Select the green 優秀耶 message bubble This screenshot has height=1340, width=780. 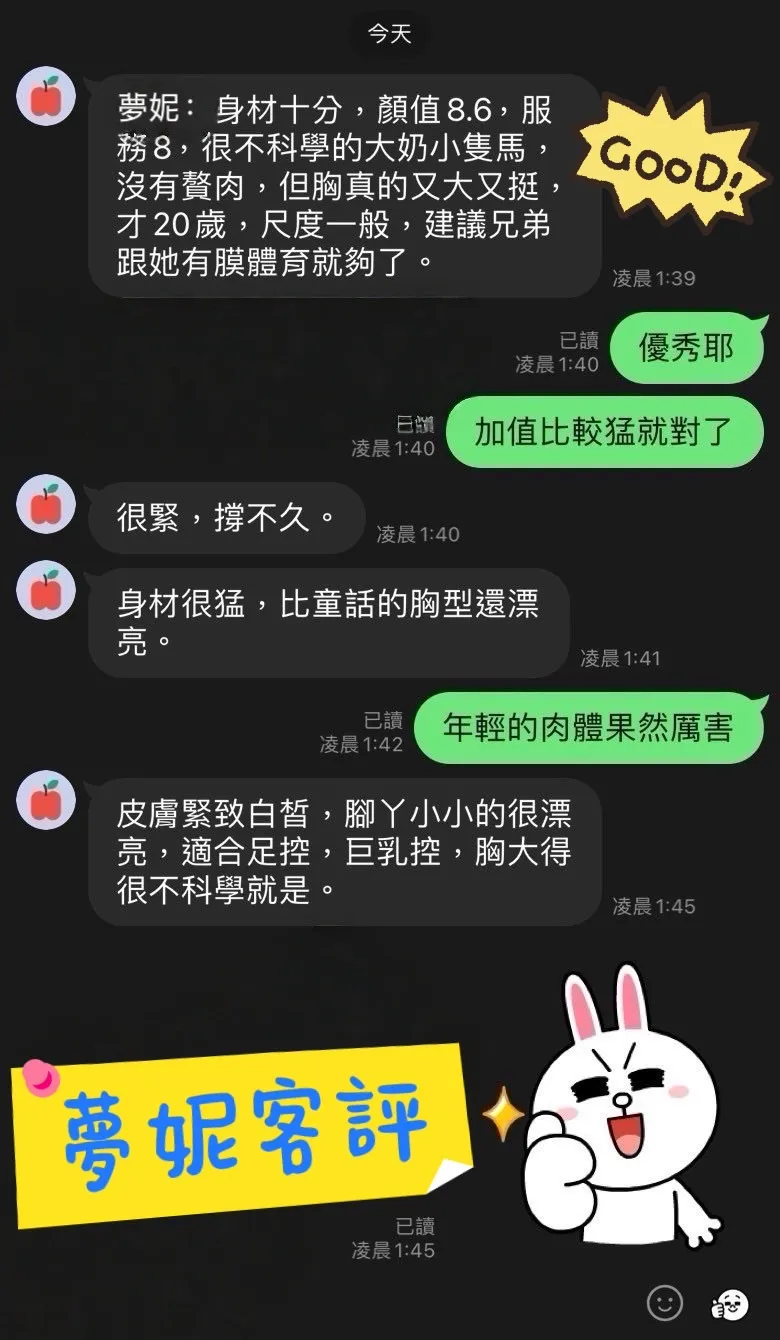click(688, 348)
